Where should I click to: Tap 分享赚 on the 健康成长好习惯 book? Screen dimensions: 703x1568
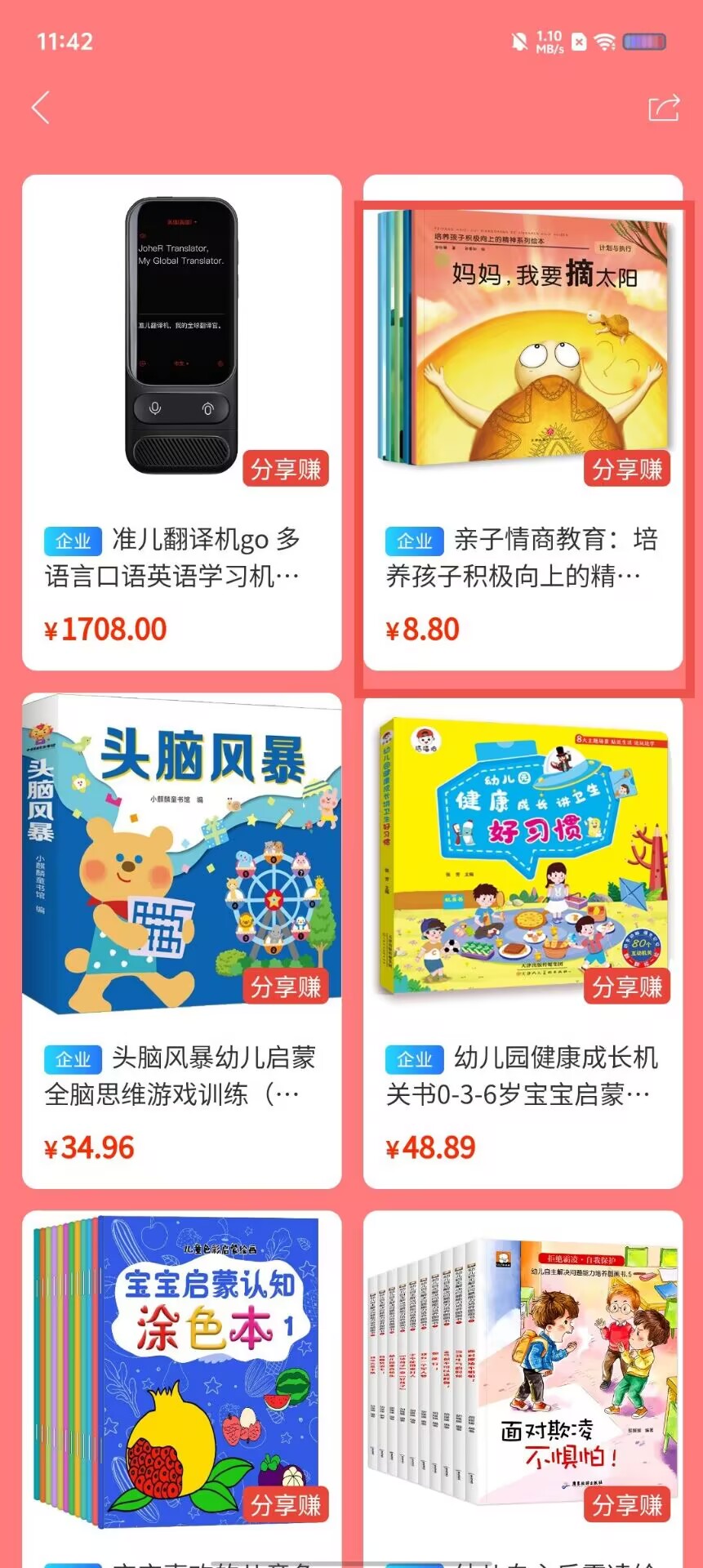pos(627,987)
